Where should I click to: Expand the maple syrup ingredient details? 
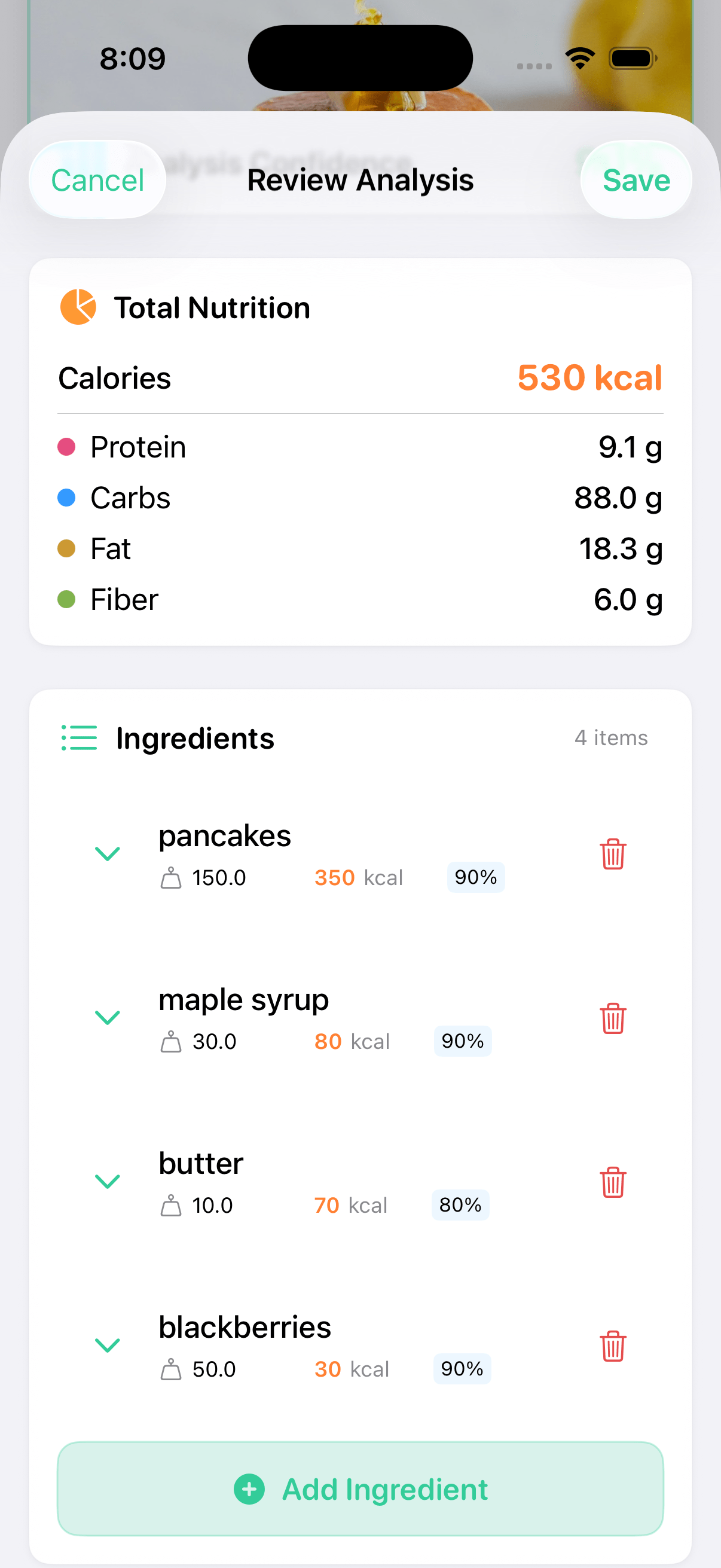click(x=107, y=1017)
